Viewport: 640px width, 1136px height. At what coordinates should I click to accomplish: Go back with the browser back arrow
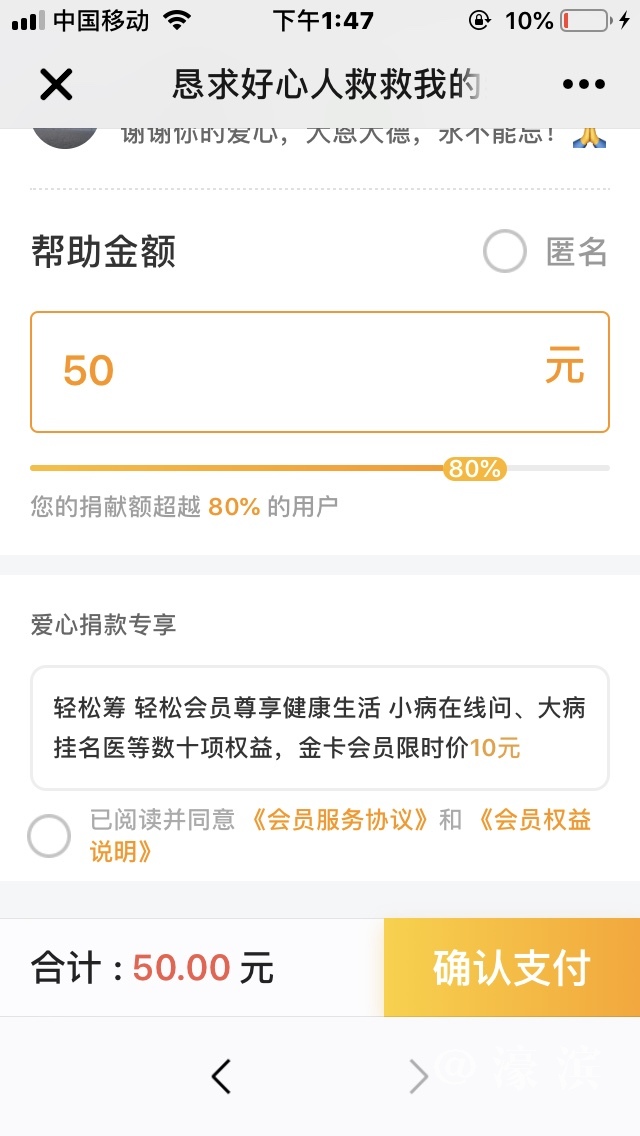[222, 1076]
